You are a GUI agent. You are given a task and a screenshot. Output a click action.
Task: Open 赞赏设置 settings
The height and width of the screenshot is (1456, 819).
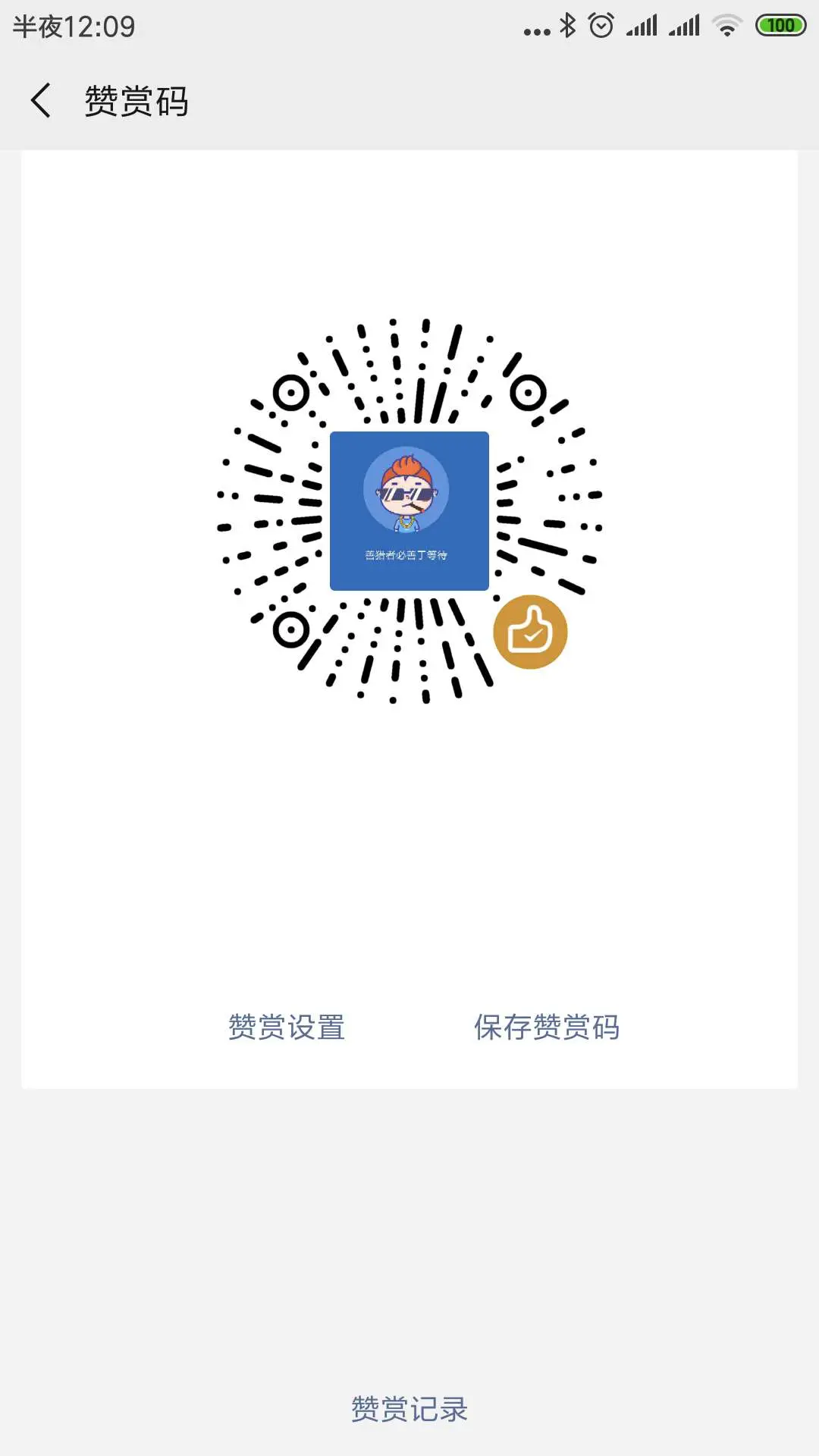coord(287,1028)
